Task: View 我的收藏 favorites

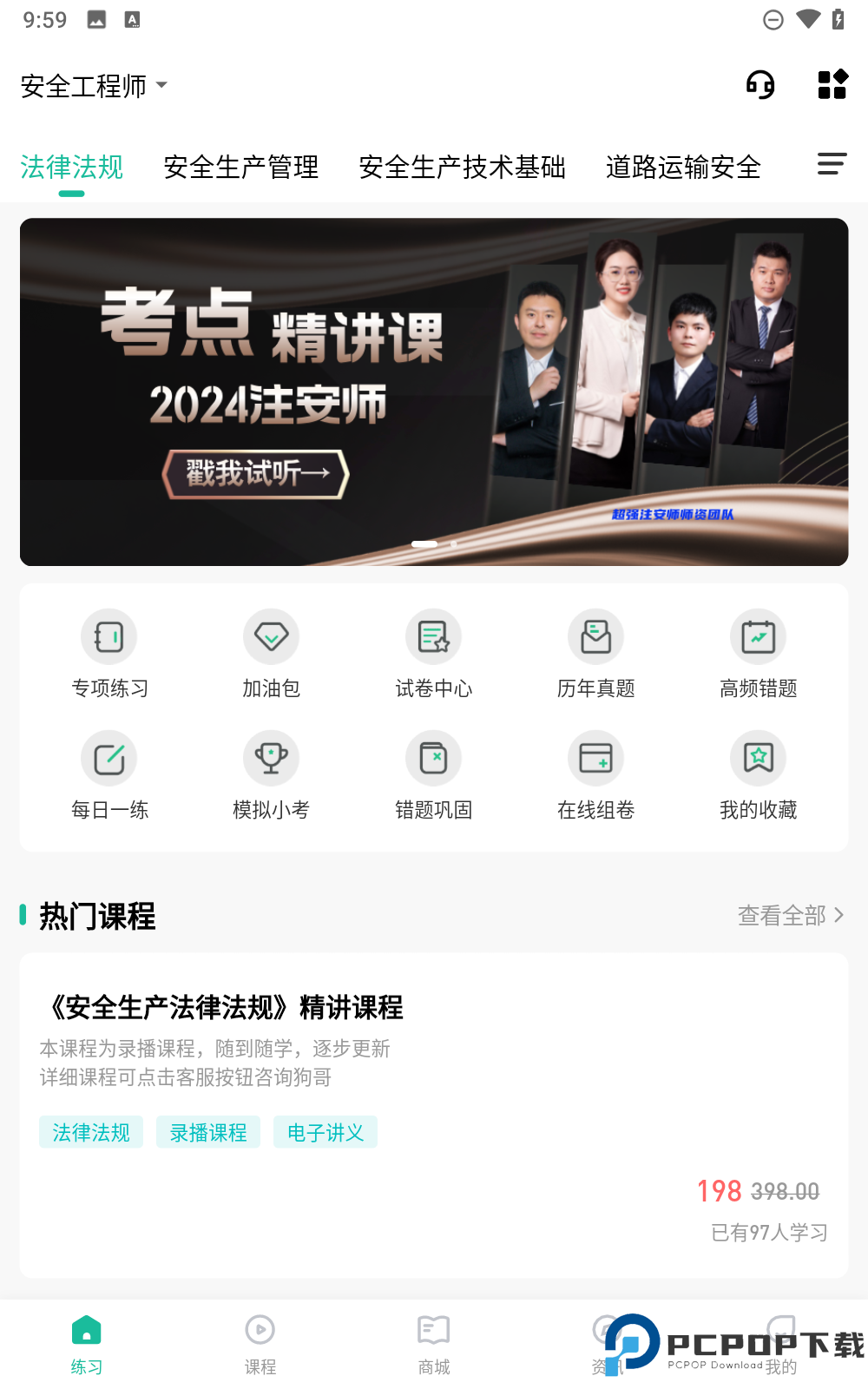Action: click(x=758, y=775)
